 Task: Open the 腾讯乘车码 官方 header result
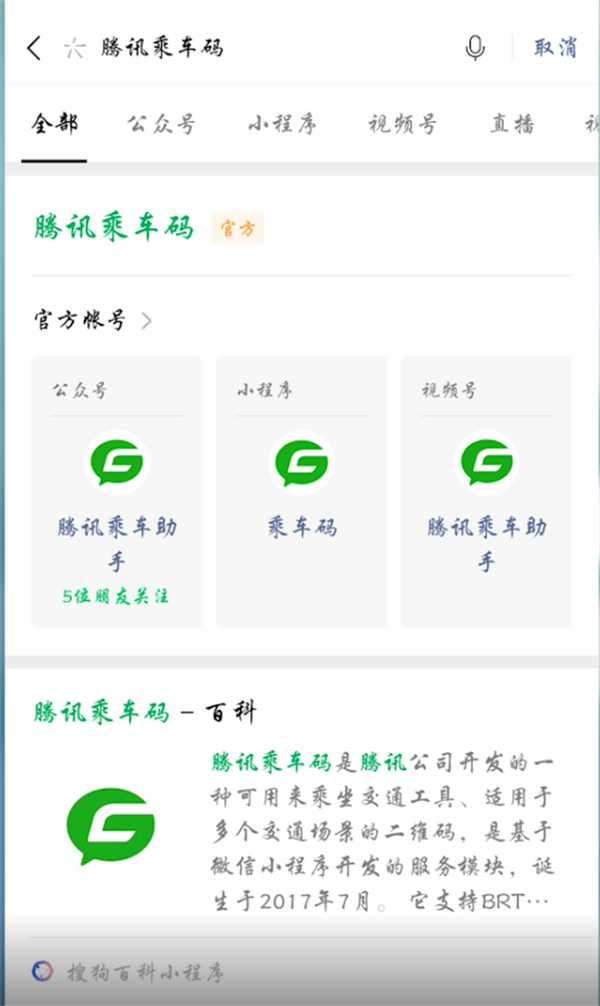(x=148, y=228)
